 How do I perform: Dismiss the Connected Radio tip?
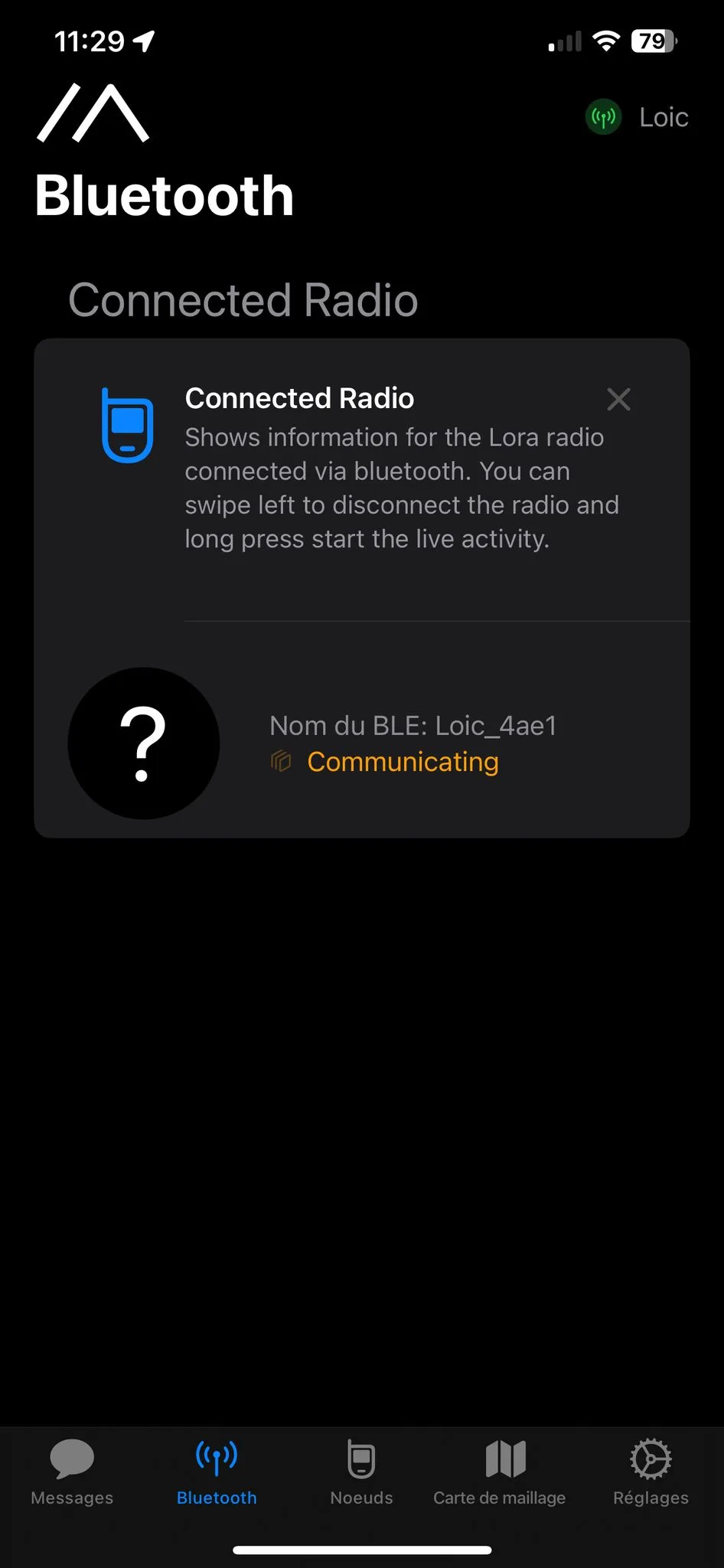(x=618, y=399)
